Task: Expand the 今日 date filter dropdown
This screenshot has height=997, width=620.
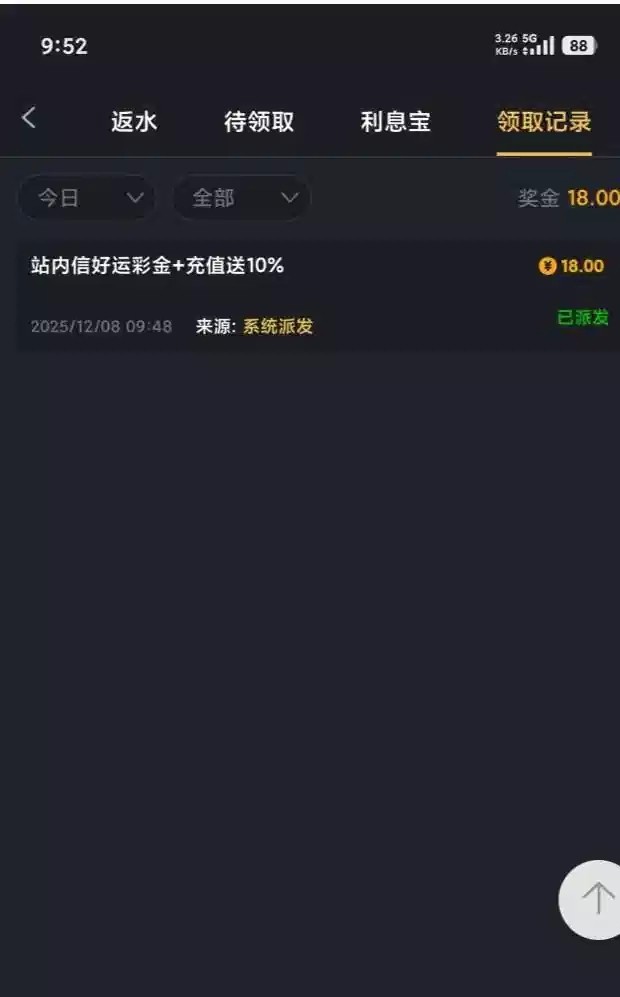Action: pos(87,198)
